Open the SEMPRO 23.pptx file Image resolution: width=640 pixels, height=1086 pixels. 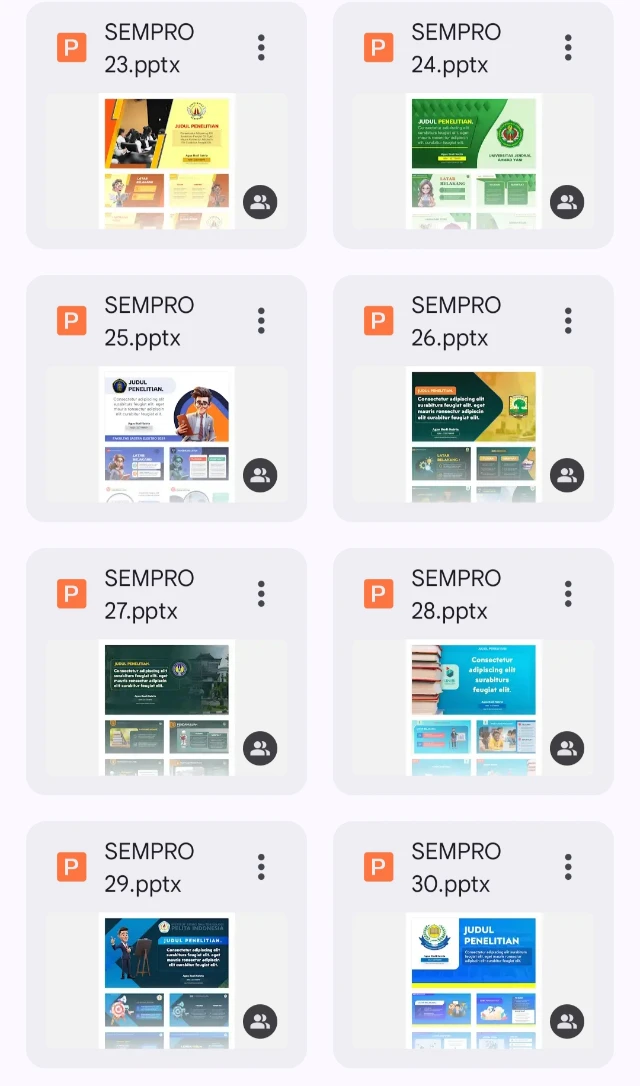[166, 160]
